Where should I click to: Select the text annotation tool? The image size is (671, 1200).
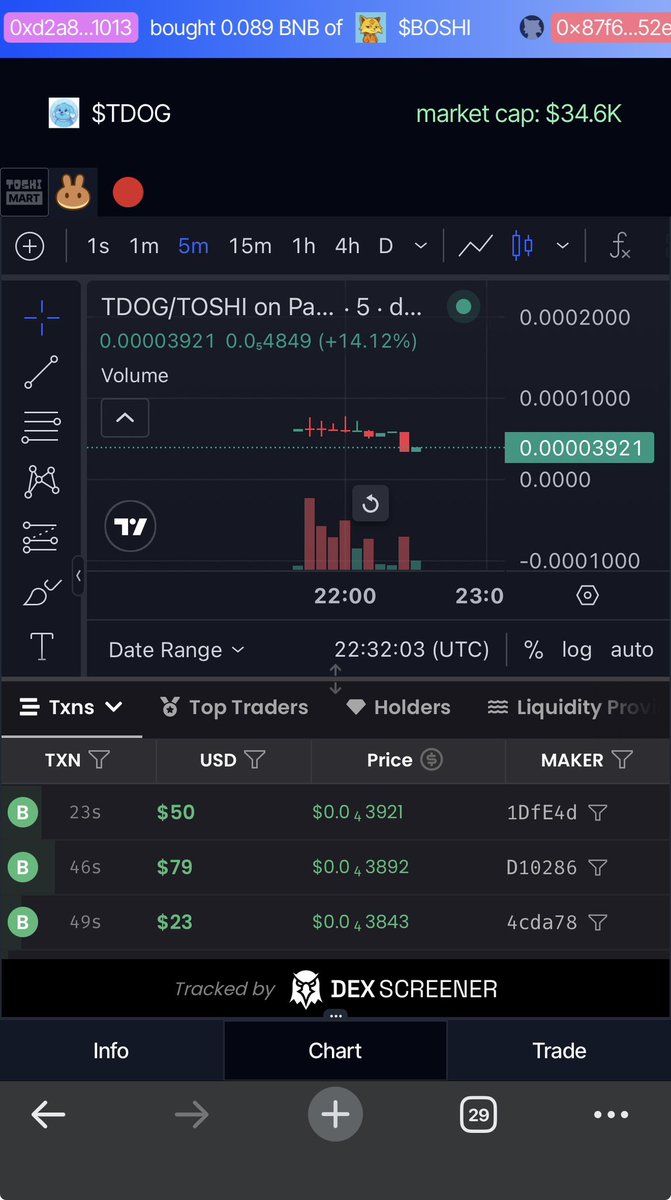point(41,646)
